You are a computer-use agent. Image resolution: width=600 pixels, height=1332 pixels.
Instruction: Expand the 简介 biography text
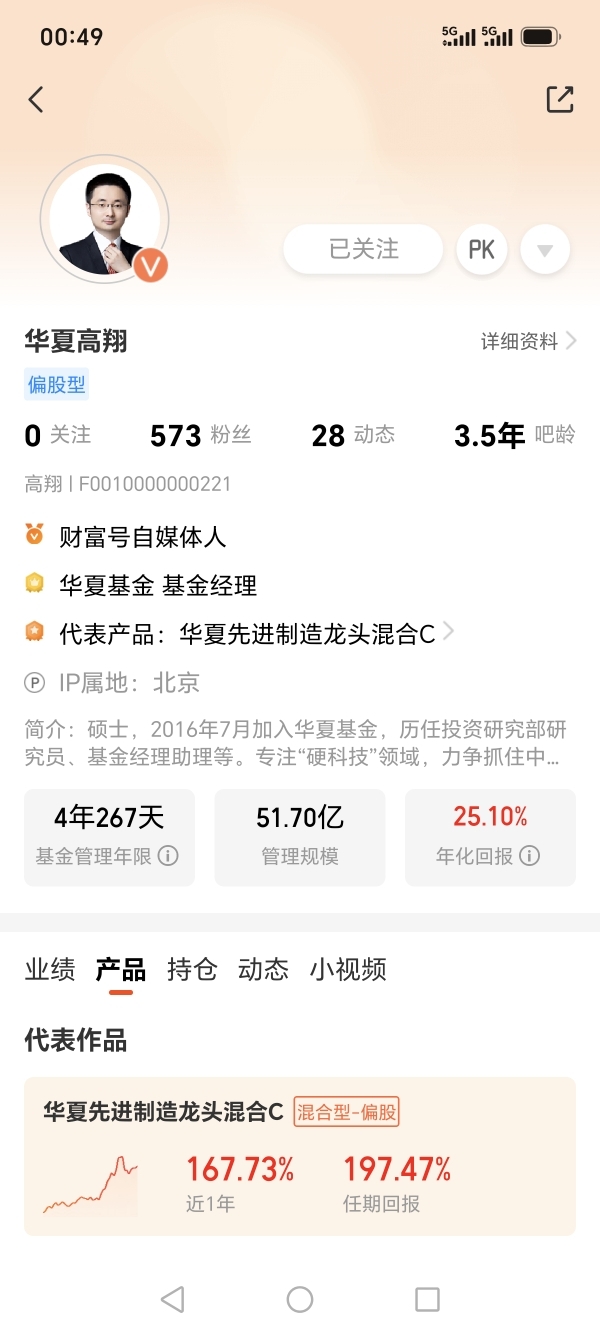click(x=300, y=742)
